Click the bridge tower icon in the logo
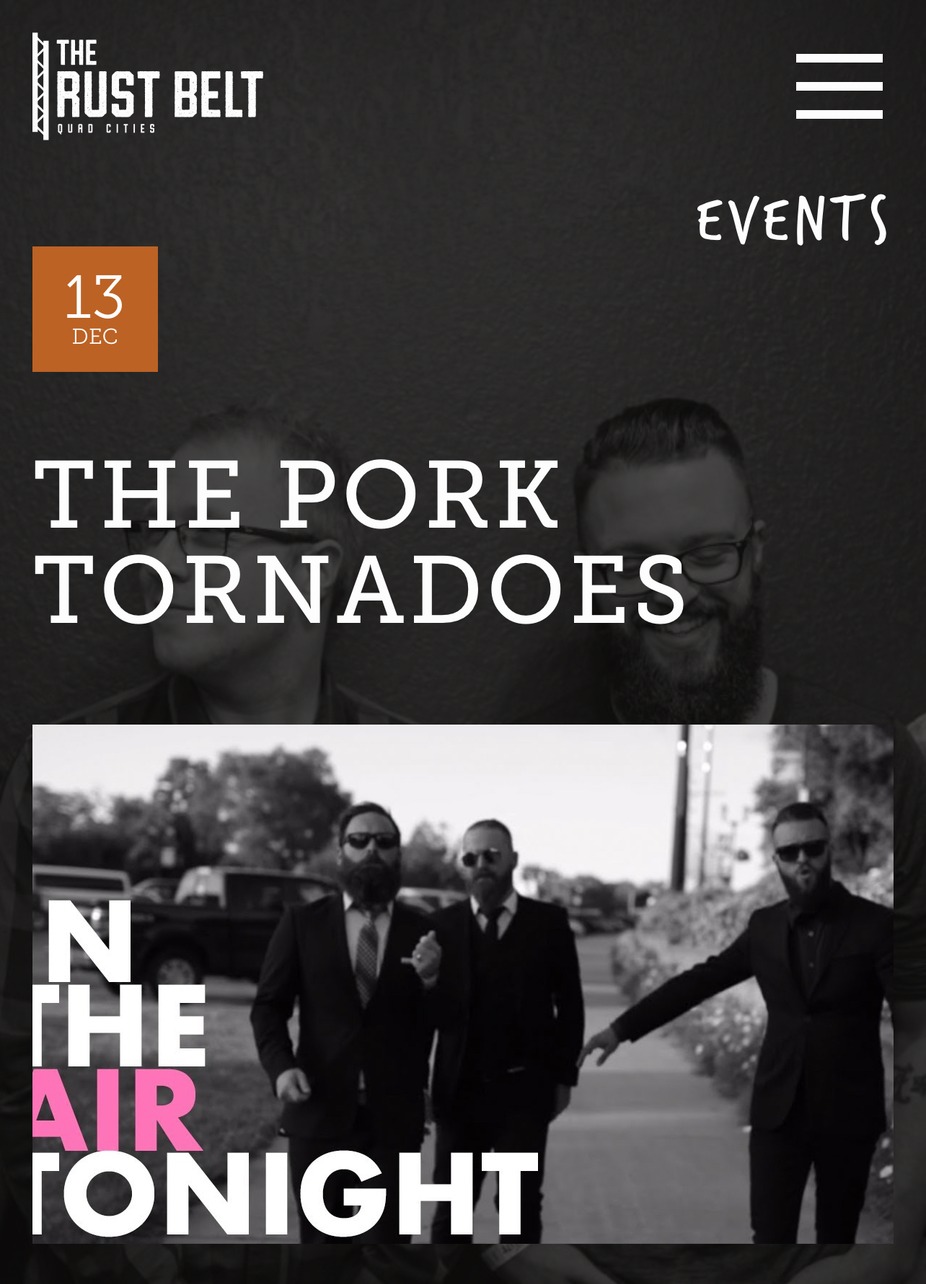 click(40, 85)
